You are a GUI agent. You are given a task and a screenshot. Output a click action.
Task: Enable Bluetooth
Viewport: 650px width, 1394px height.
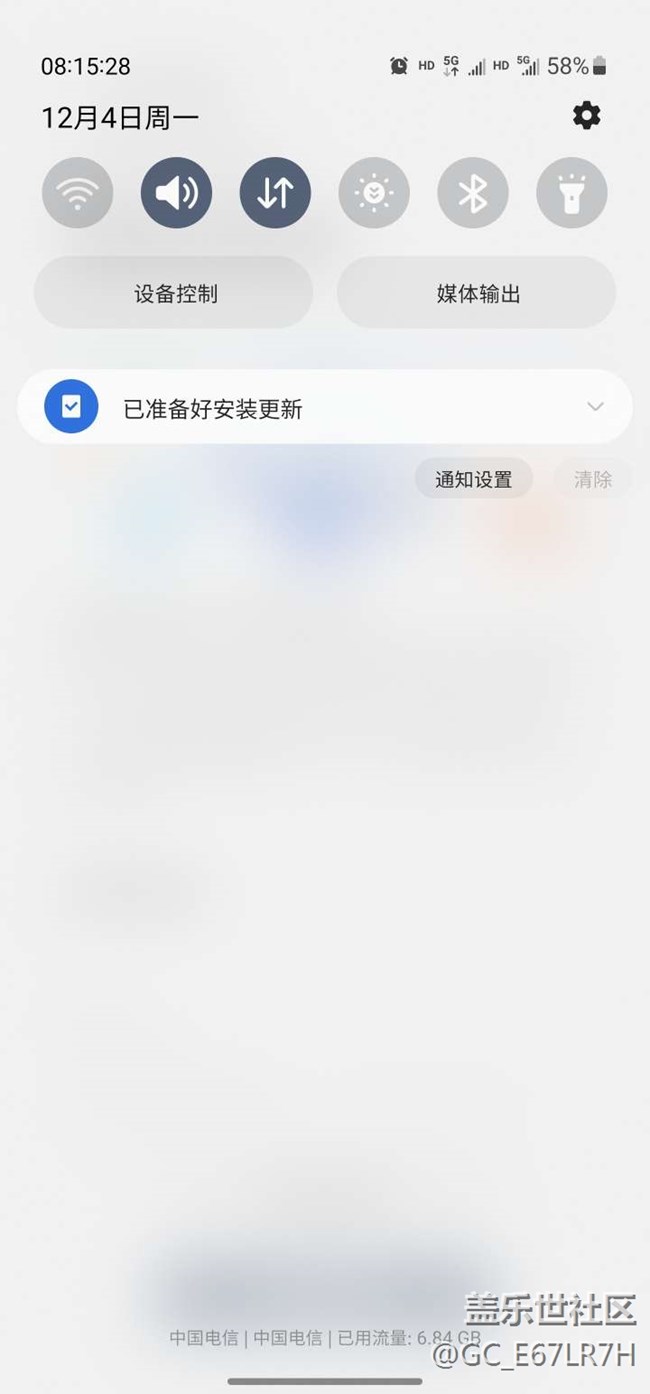(x=473, y=193)
